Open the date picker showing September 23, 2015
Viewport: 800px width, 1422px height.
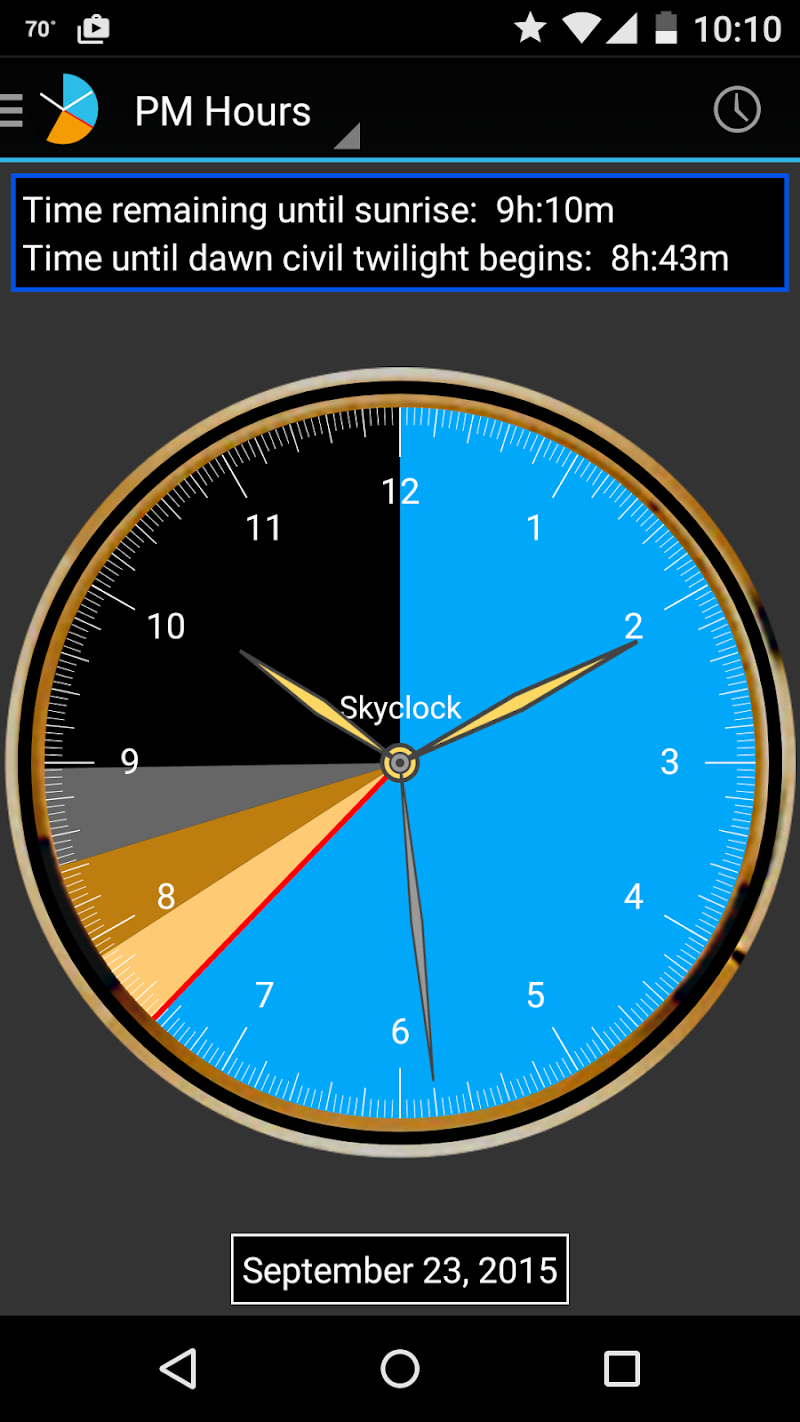[399, 1269]
